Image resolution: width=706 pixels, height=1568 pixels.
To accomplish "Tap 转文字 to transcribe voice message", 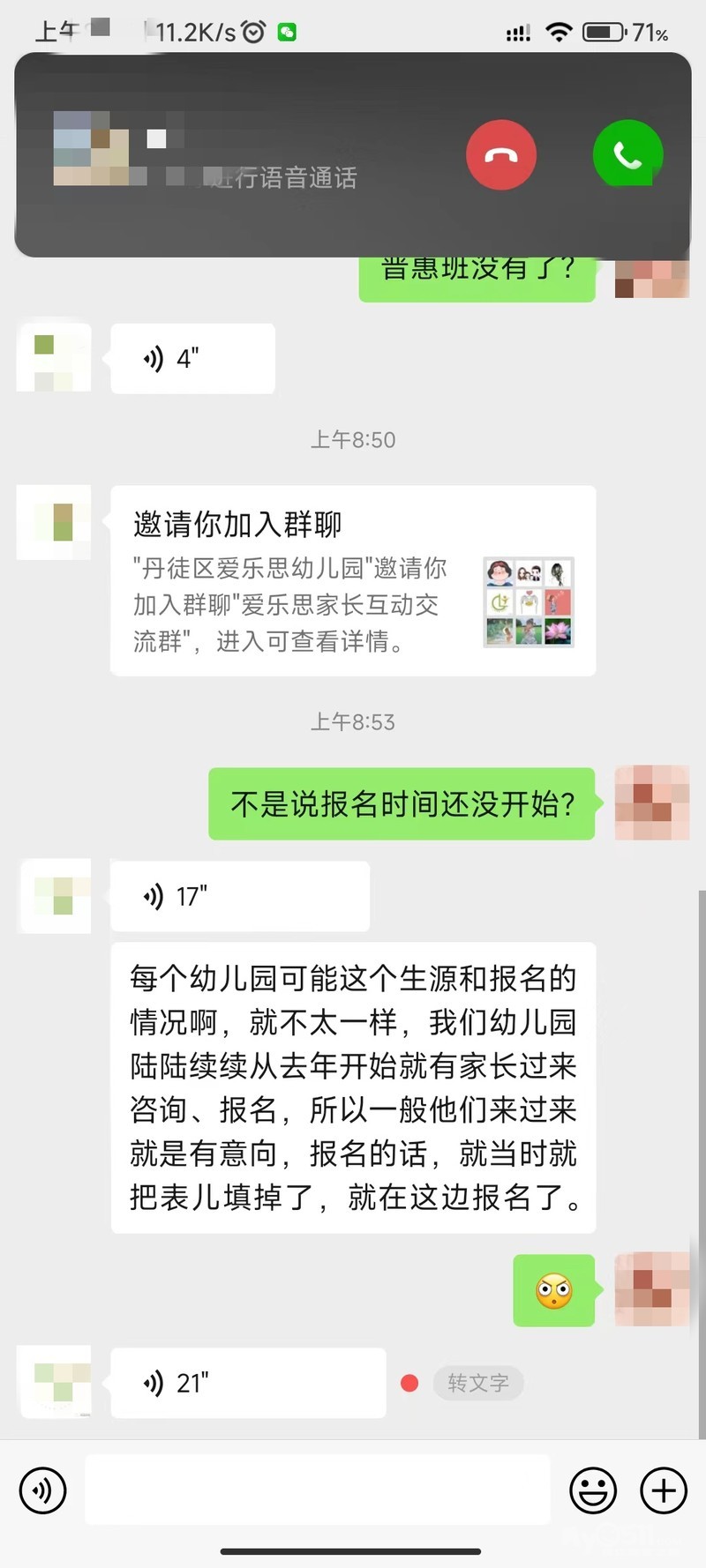I will (x=477, y=1383).
